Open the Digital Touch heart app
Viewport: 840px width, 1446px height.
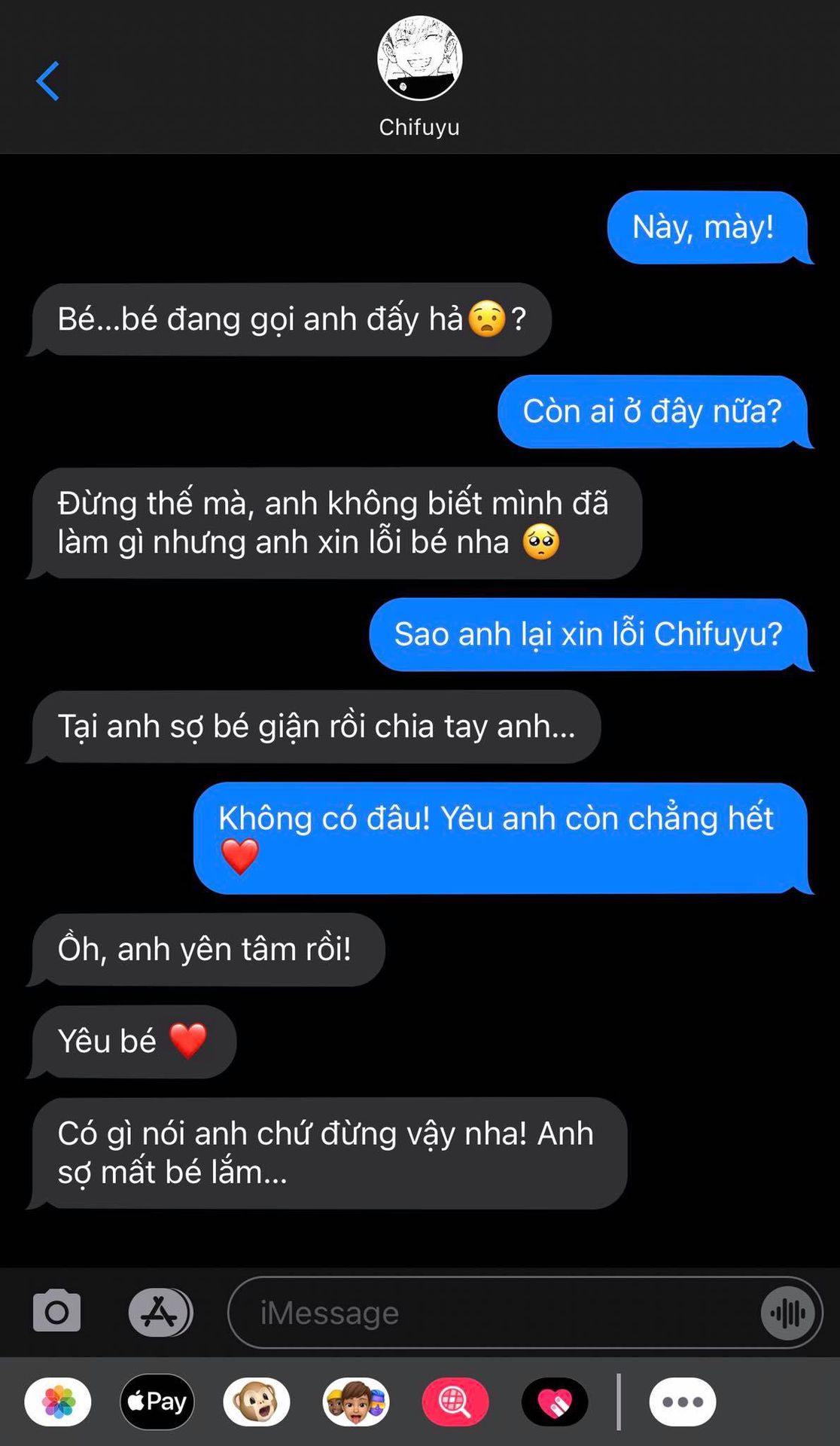click(555, 1402)
